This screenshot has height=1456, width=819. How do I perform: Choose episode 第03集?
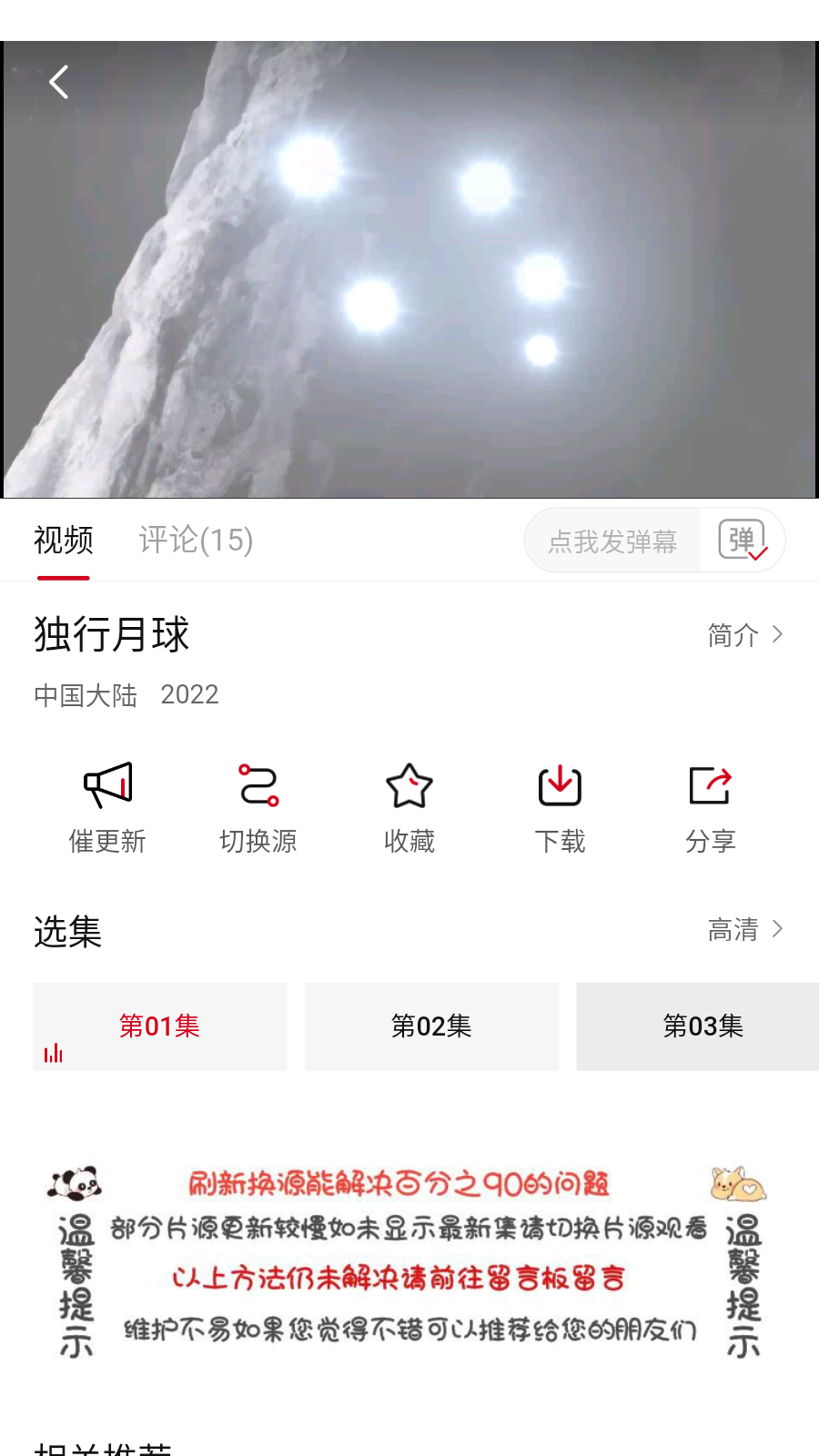pyautogui.click(x=701, y=1026)
